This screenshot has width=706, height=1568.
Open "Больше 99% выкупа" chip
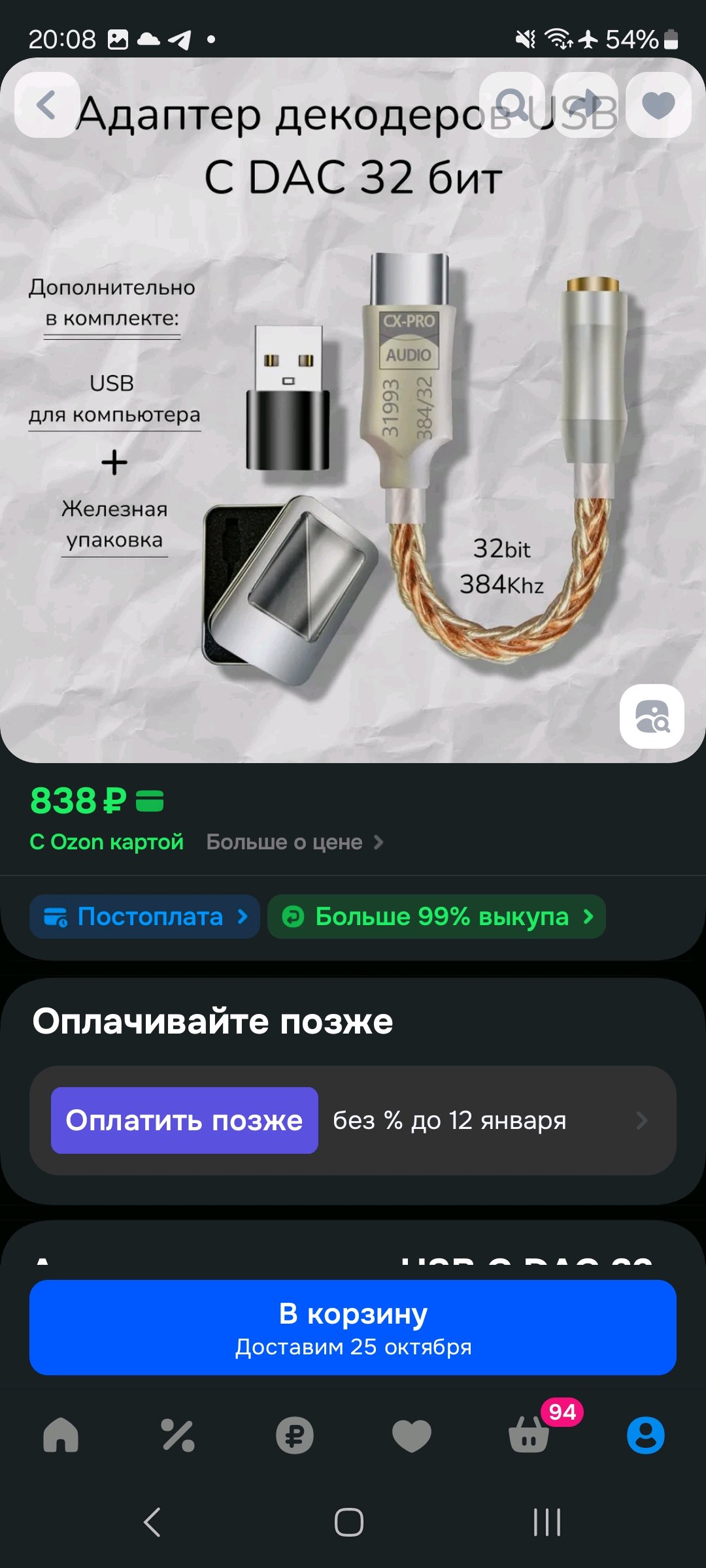click(x=436, y=917)
